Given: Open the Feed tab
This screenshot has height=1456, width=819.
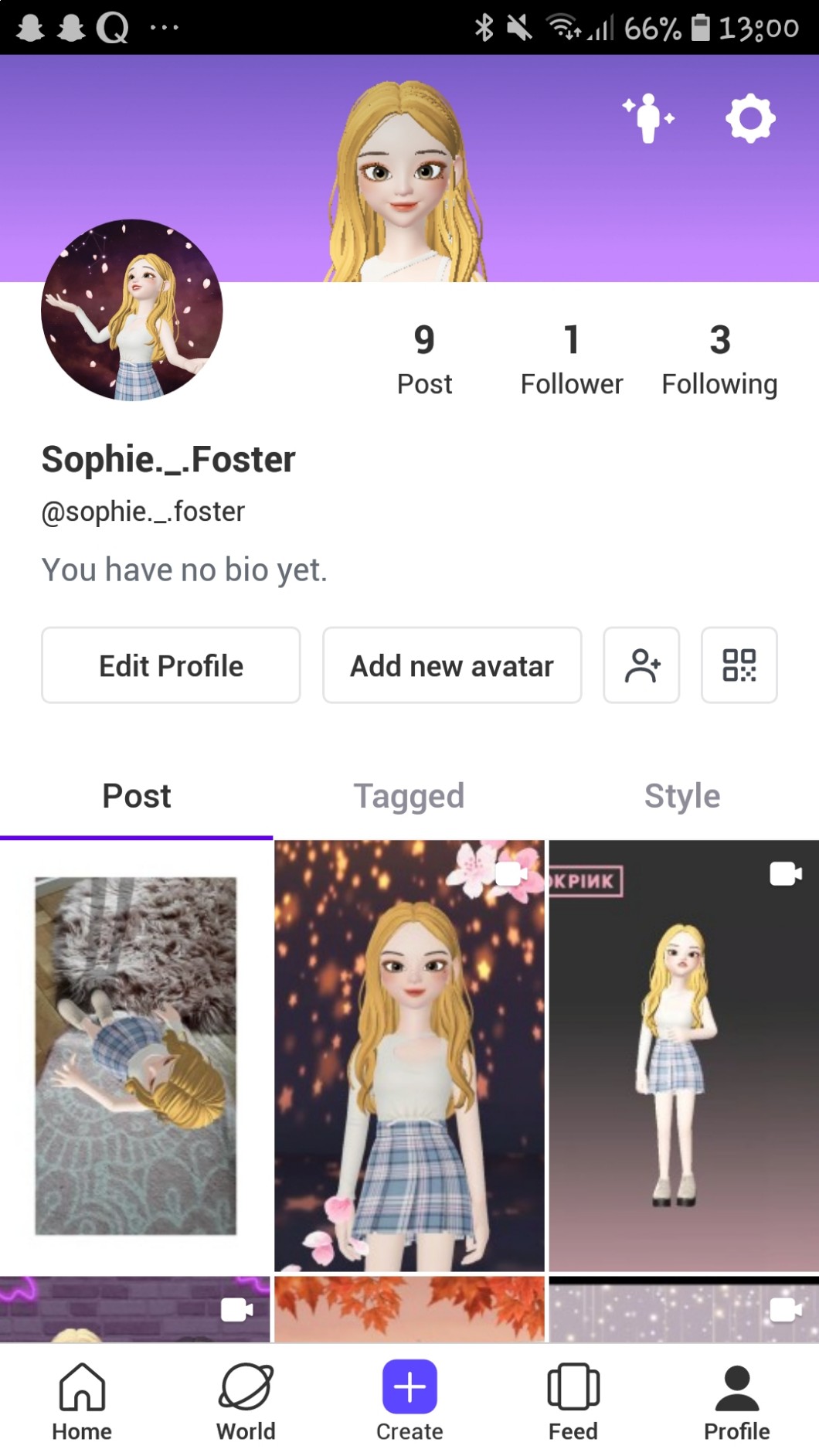Looking at the screenshot, I should 573,1402.
